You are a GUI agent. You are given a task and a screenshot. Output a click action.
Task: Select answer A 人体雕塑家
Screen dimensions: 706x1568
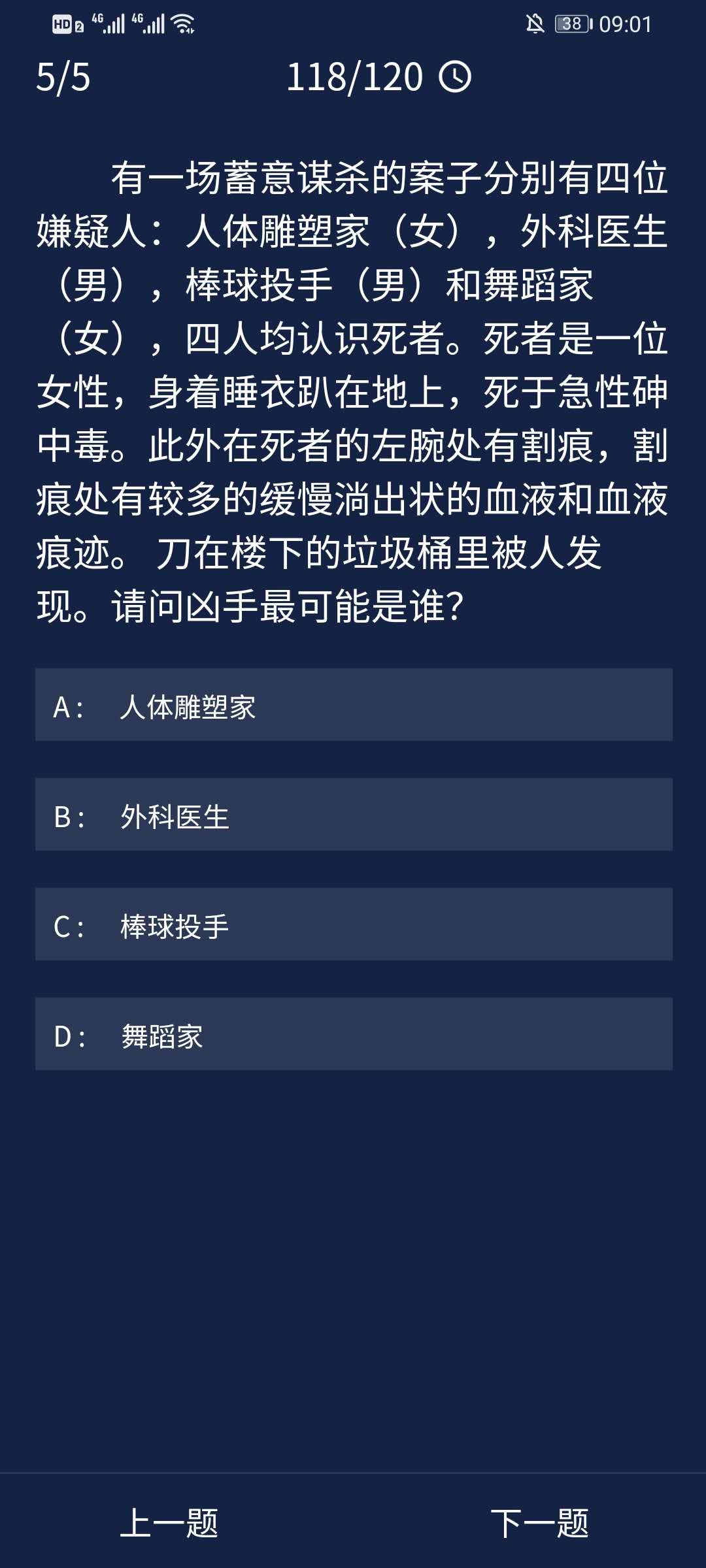click(353, 705)
